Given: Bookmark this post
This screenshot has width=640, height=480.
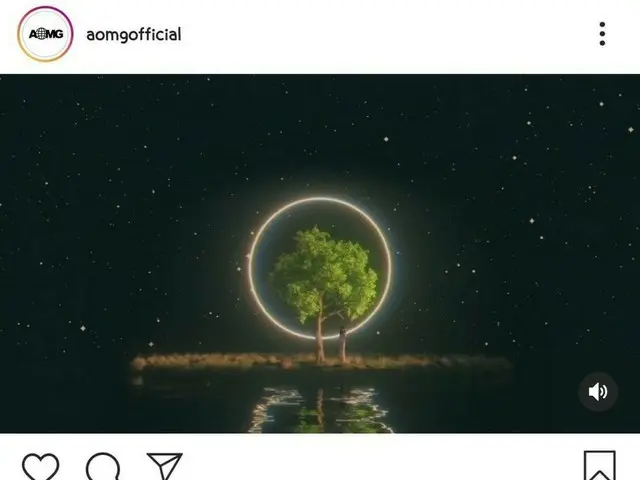Looking at the screenshot, I should [x=599, y=467].
